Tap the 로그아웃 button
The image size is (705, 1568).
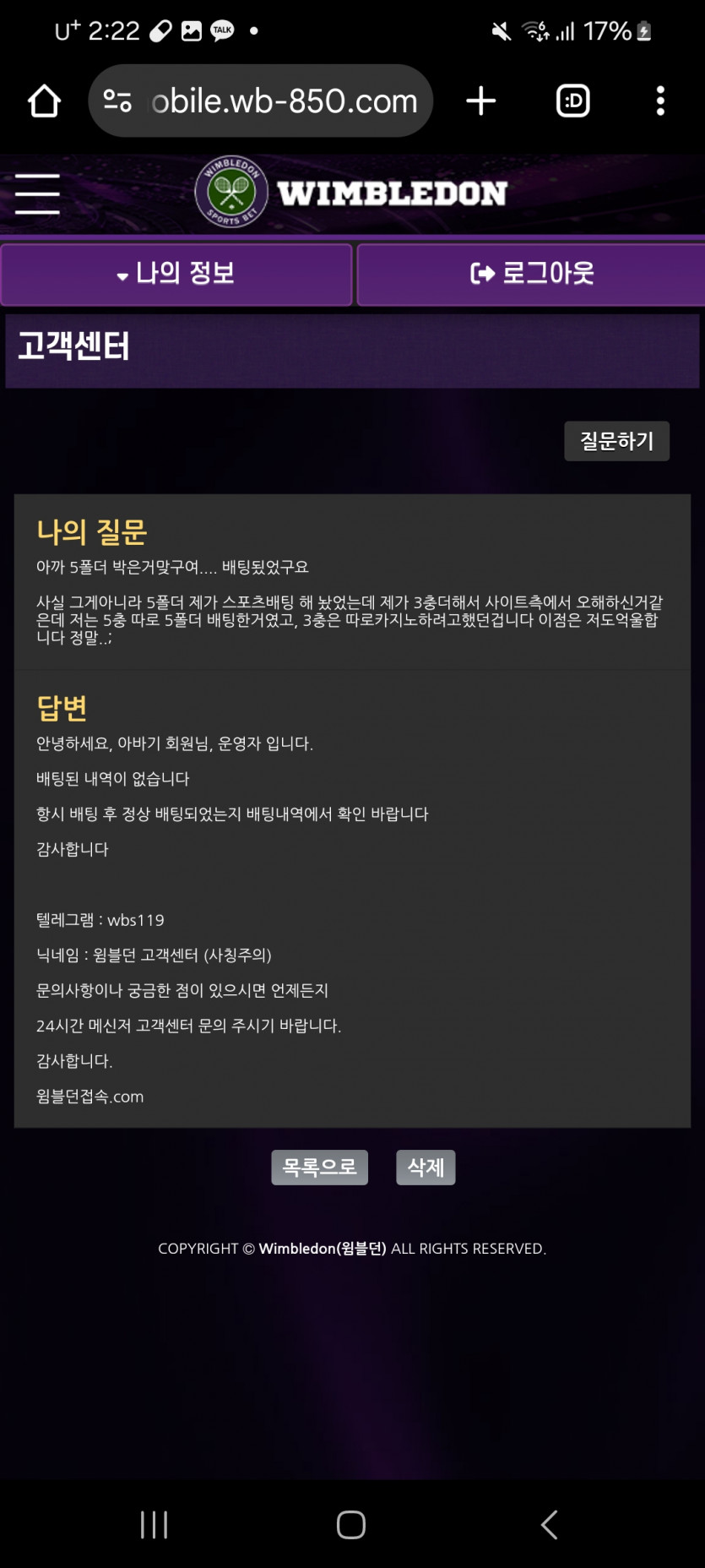pos(531,274)
